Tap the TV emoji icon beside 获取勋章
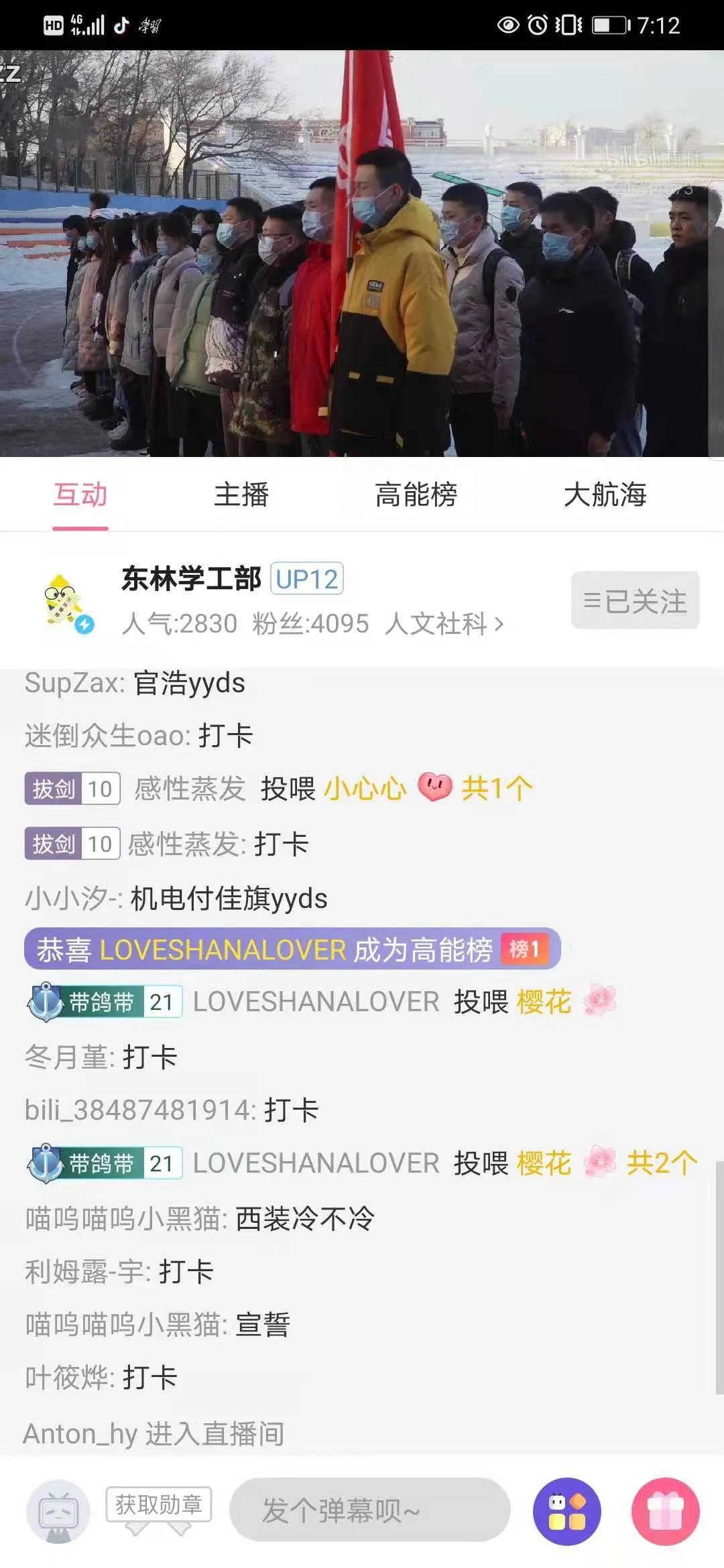724x1568 pixels. (x=58, y=1512)
